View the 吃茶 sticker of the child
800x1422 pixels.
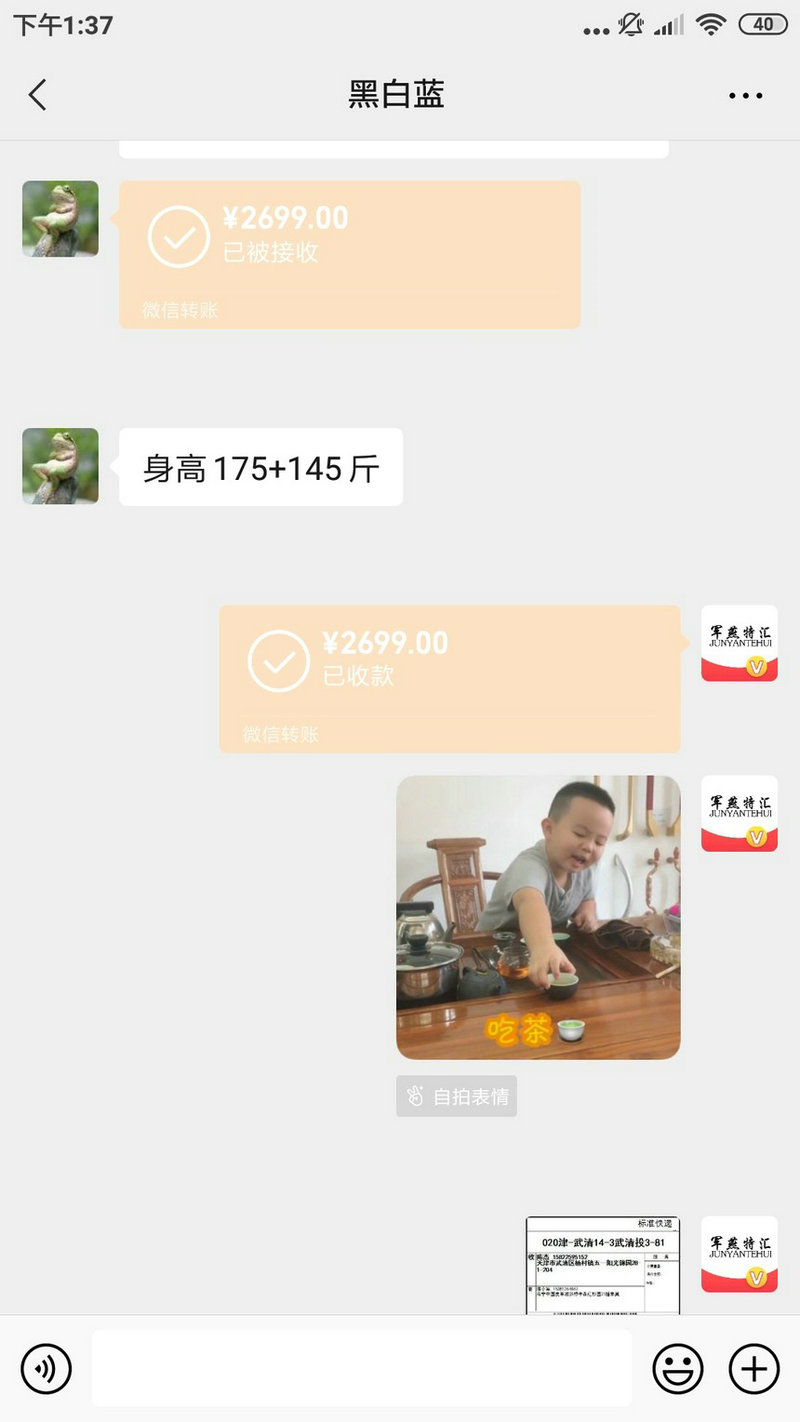pos(538,917)
